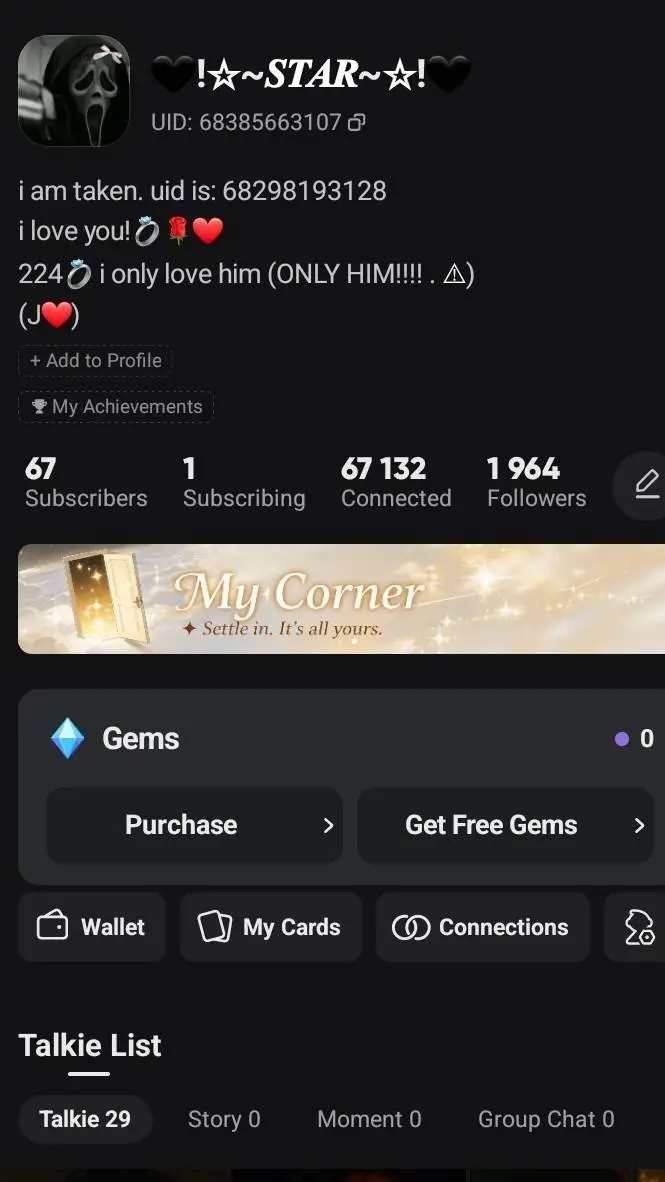The height and width of the screenshot is (1182, 665).
Task: Tap the profile avatar picture
Action: coord(74,90)
